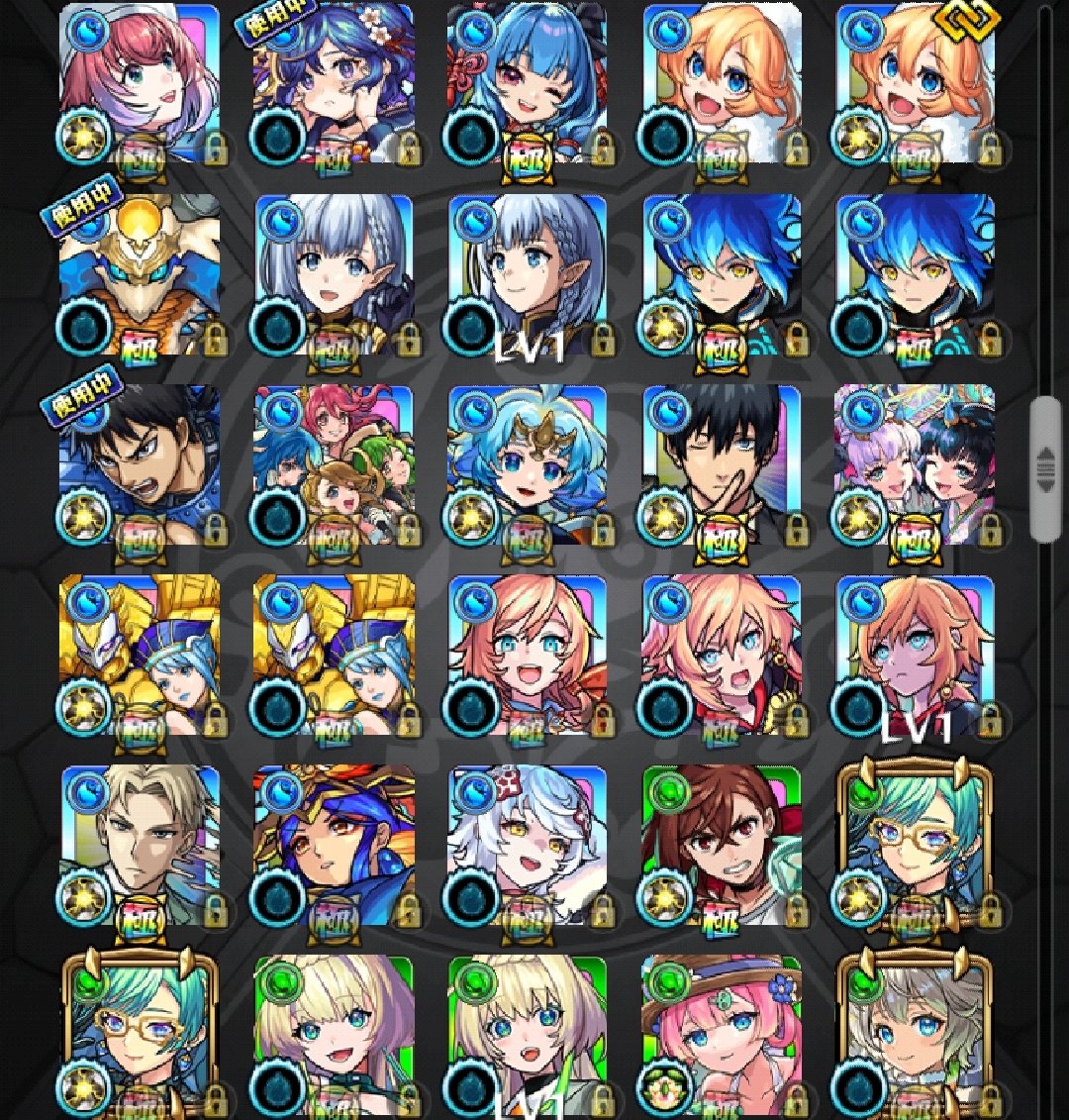Open the gold-framed grey-haired girl
This screenshot has height=1120, width=1069.
click(x=916, y=1035)
